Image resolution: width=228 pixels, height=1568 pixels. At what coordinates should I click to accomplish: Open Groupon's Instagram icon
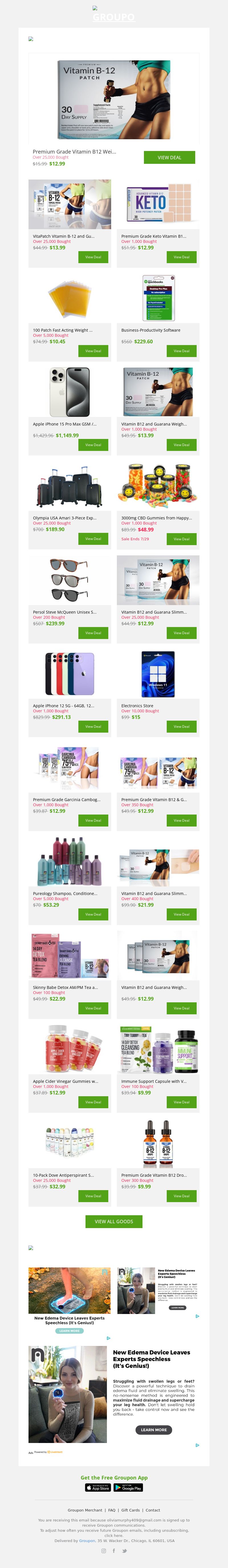(x=103, y=1551)
